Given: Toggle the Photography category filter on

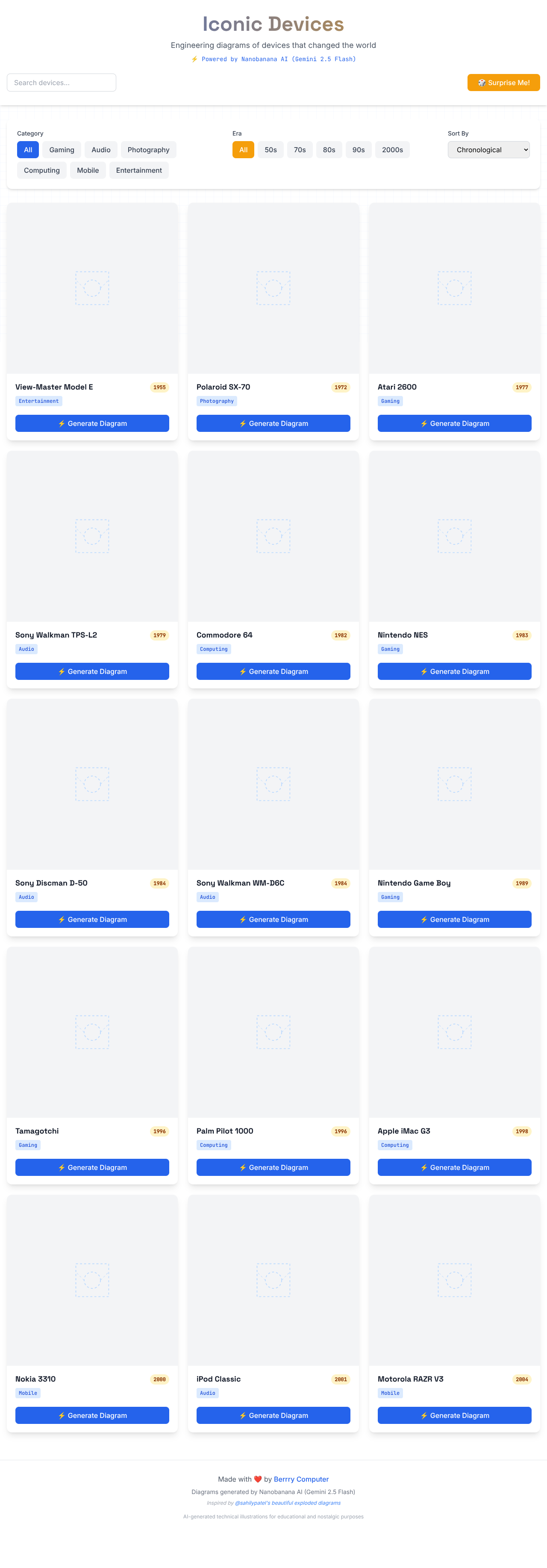Looking at the screenshot, I should point(148,150).
